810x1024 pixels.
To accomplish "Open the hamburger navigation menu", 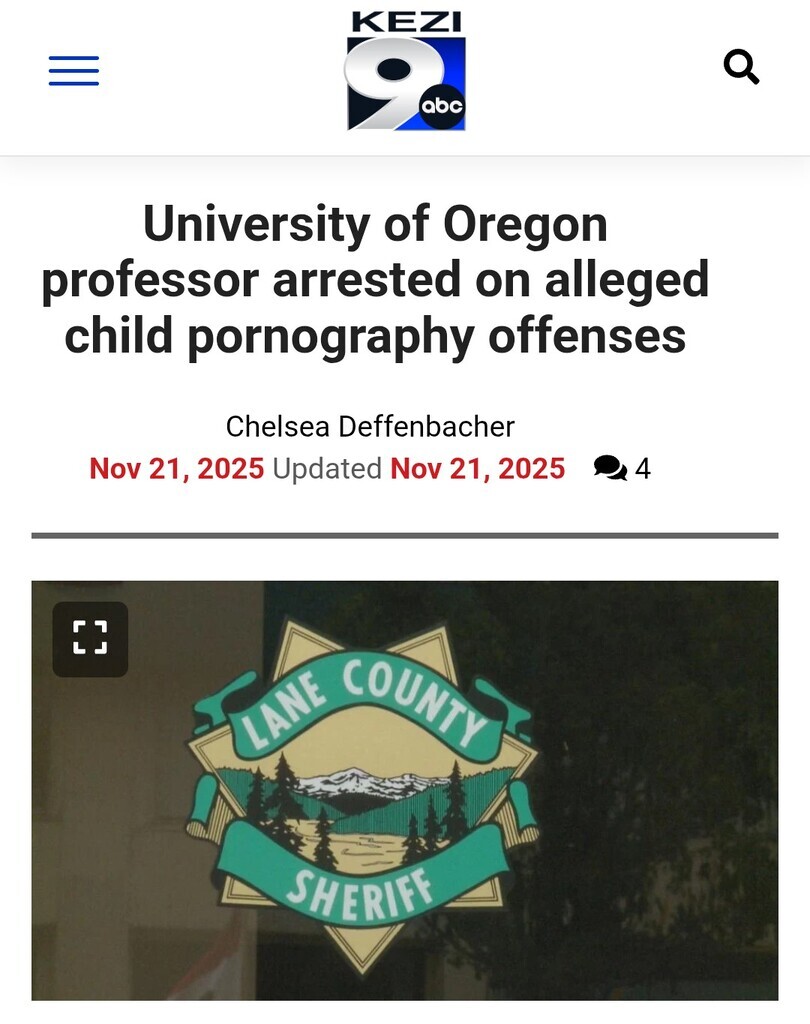I will [x=74, y=71].
